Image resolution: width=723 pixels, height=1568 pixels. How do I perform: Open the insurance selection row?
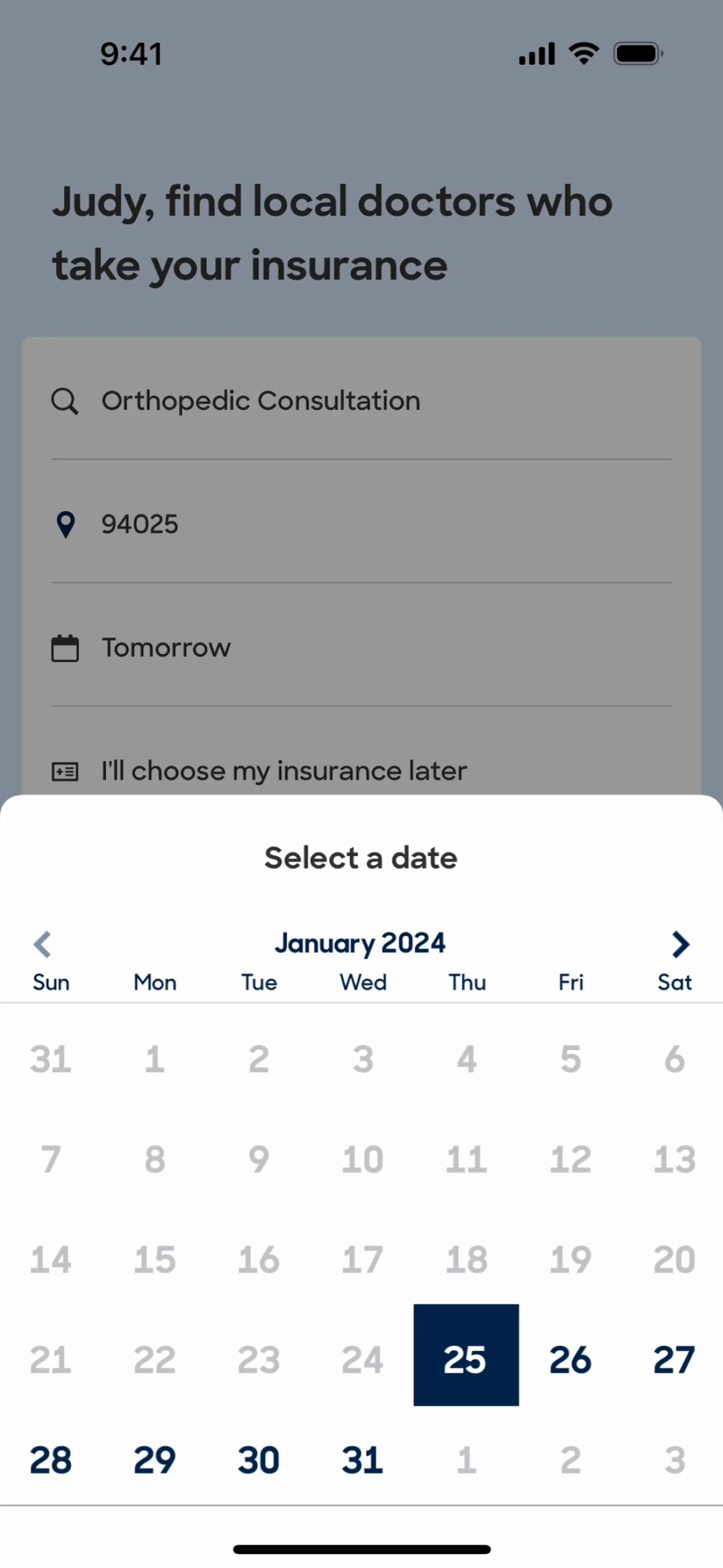pos(361,770)
